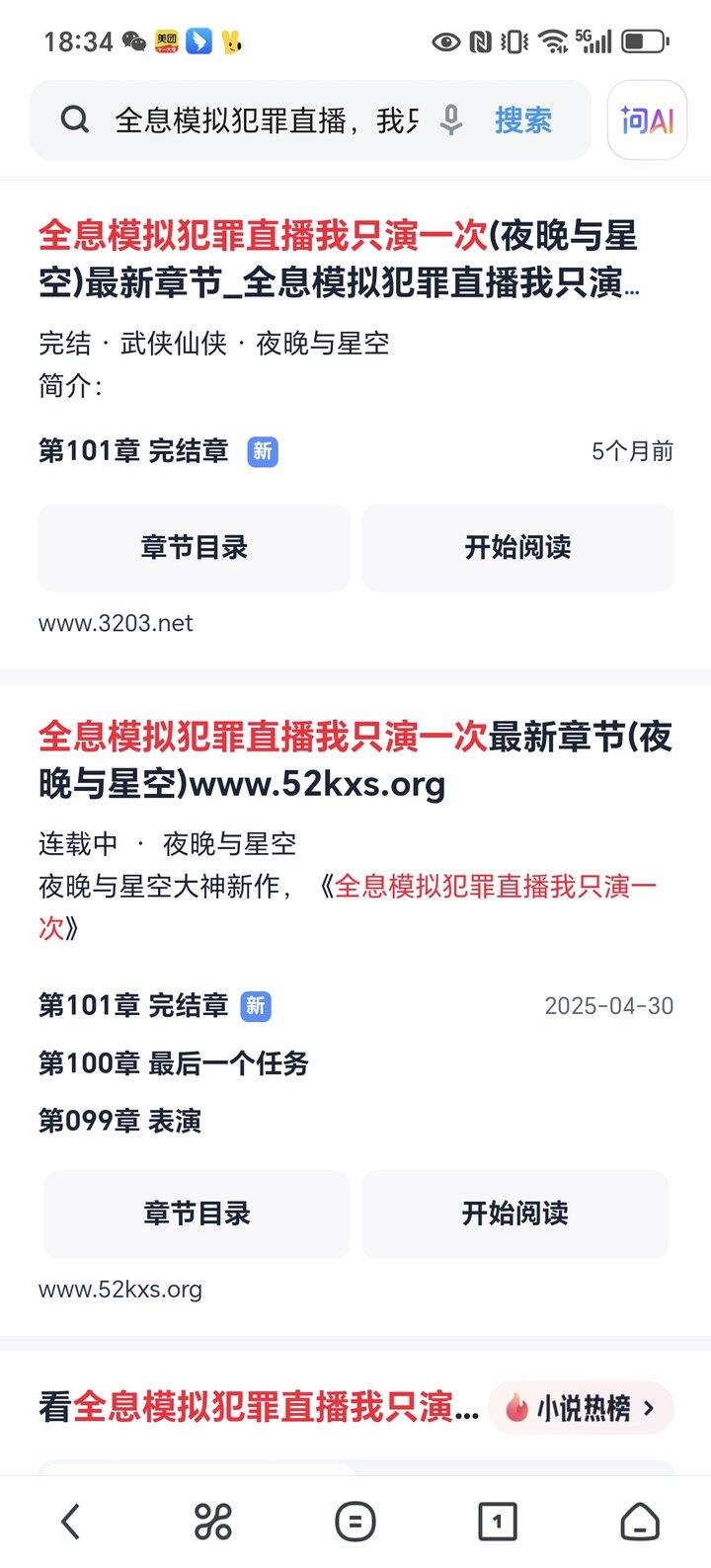Open 第101章 完结章 from the 3203.net result
The image size is (711, 1568).
(133, 451)
